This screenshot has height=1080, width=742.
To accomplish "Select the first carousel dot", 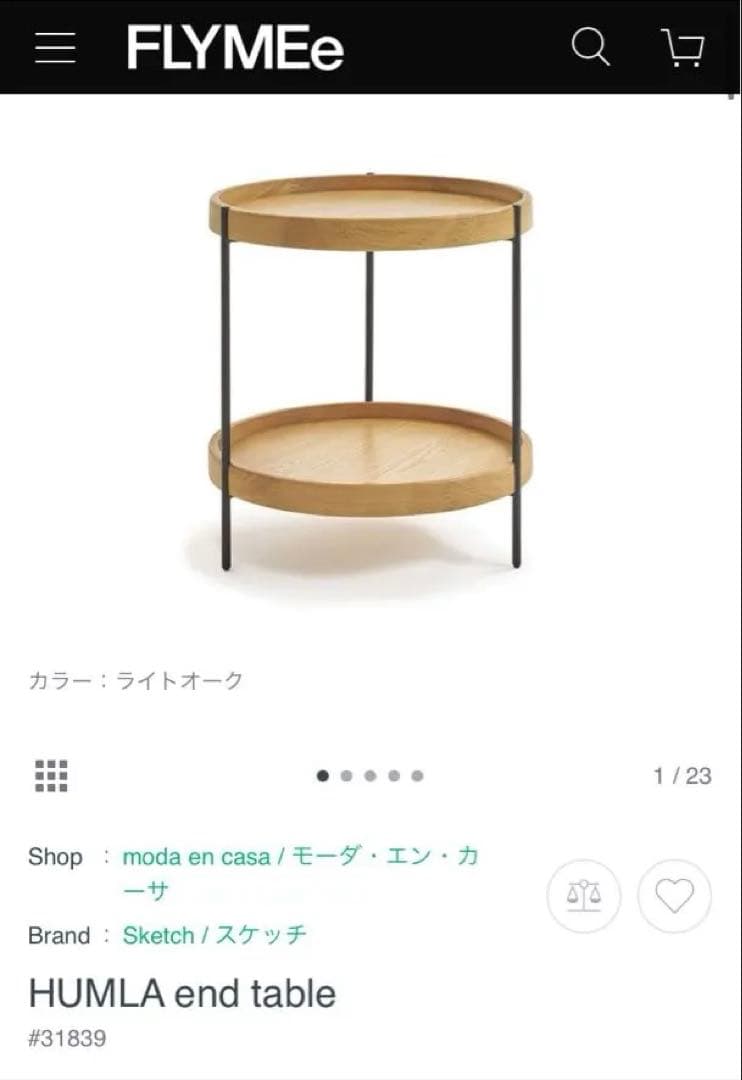I will click(322, 773).
